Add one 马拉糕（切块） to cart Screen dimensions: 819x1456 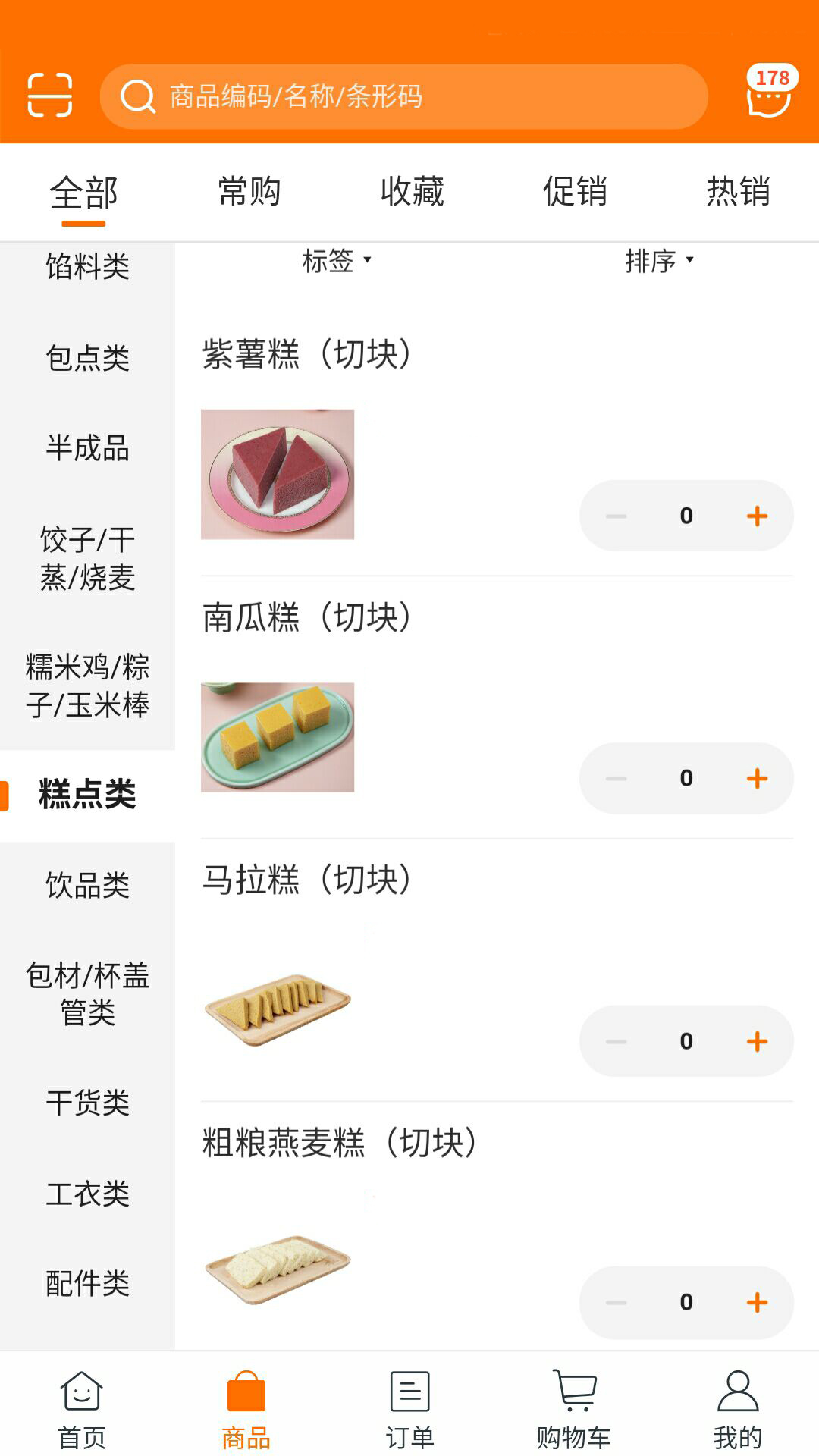[x=756, y=1041]
